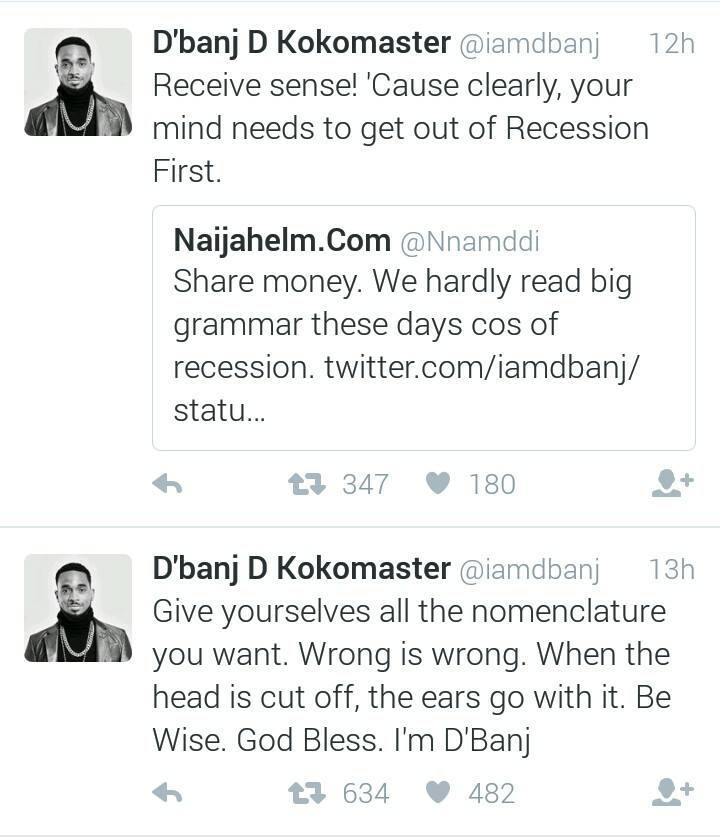720x838 pixels.
Task: Open the @iamdbanj handle on the 13h tweet
Action: (x=529, y=569)
